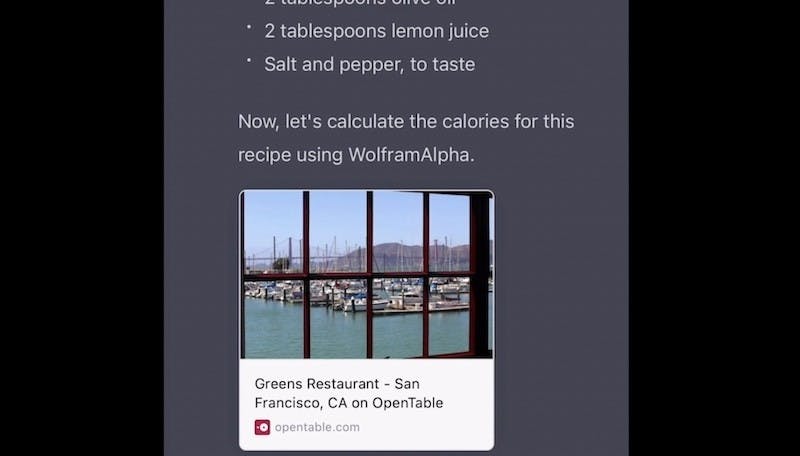Open the Greens Restaurant OpenTable link card
This screenshot has width=800, height=456.
(366, 392)
